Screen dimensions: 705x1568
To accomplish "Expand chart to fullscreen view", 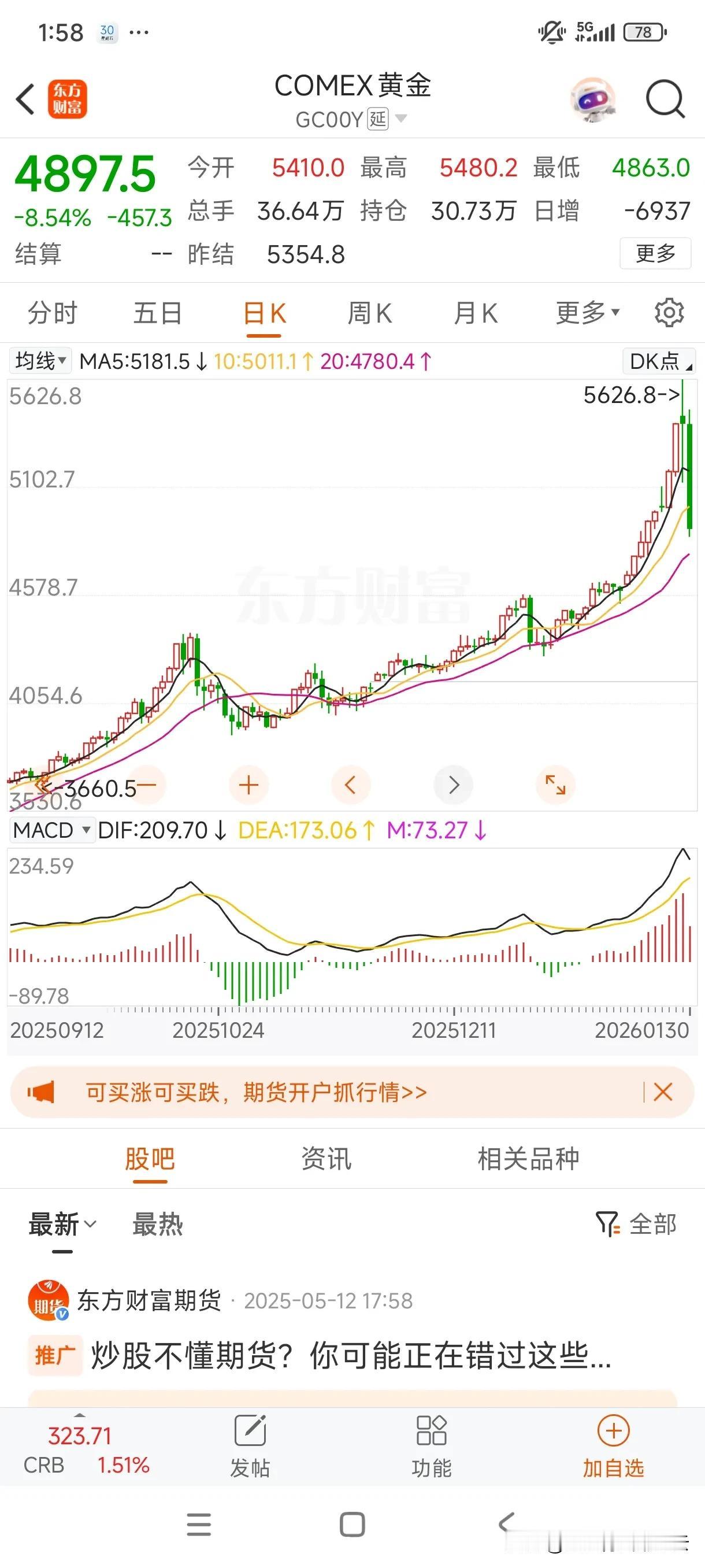I will 555,785.
